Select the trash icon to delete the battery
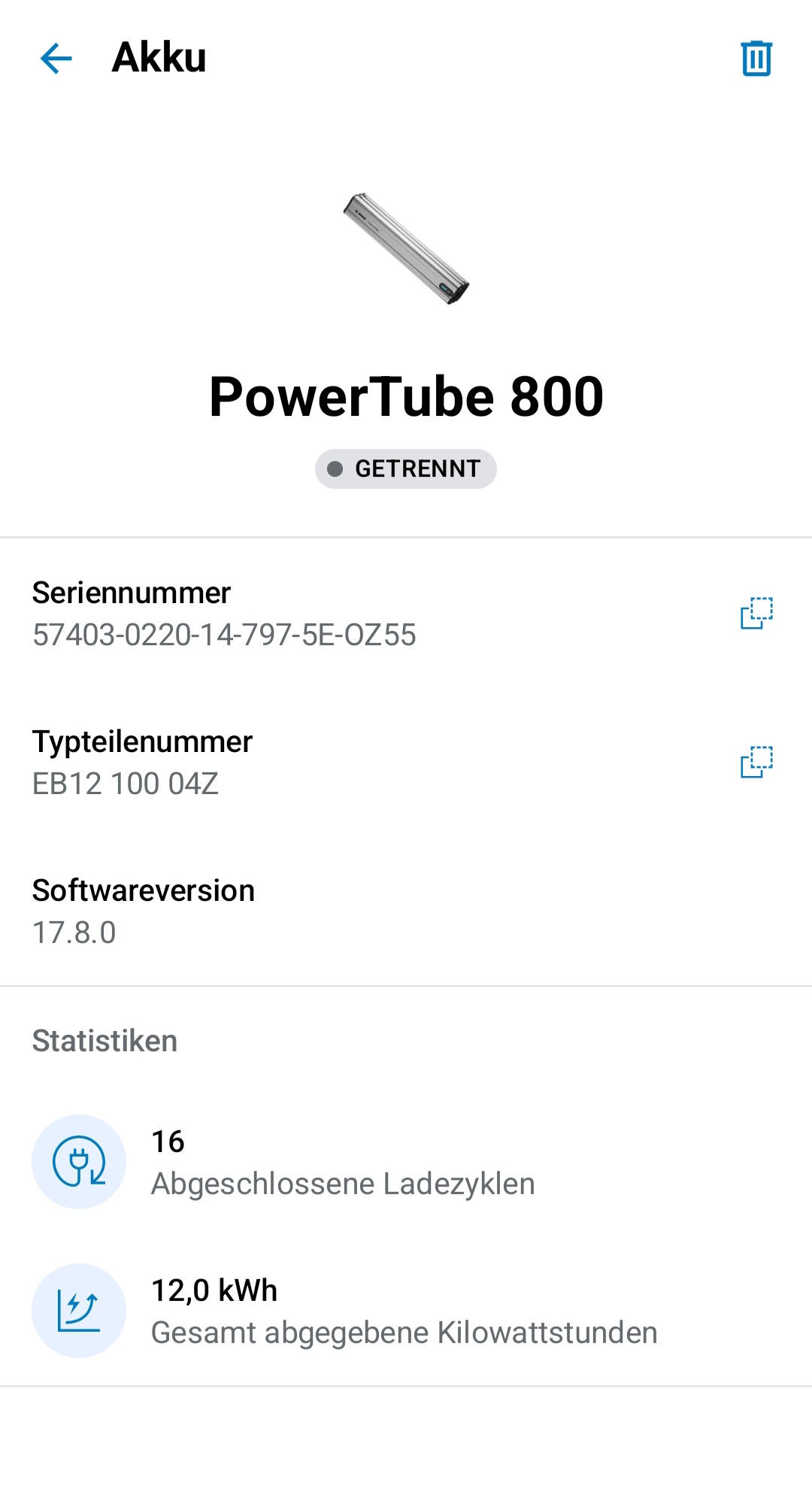 (756, 58)
